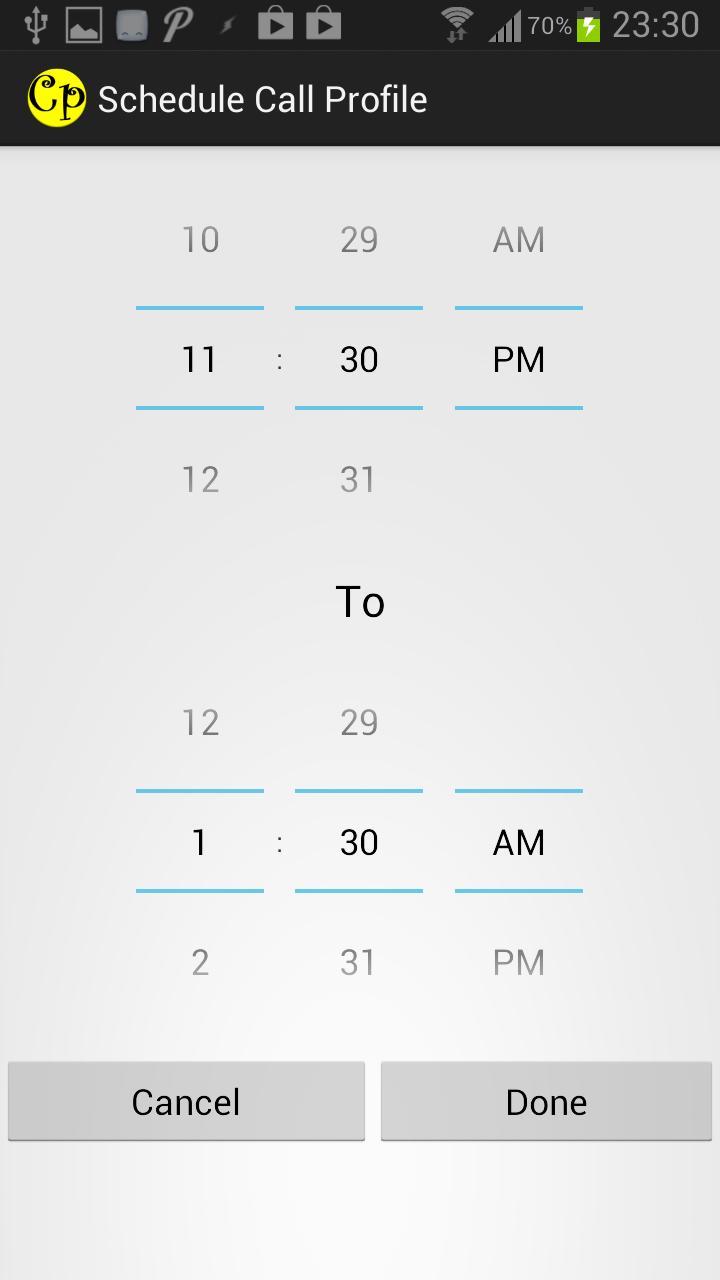Tap the Schedule Call Profile title
Viewport: 720px width, 1280px height.
tap(260, 98)
